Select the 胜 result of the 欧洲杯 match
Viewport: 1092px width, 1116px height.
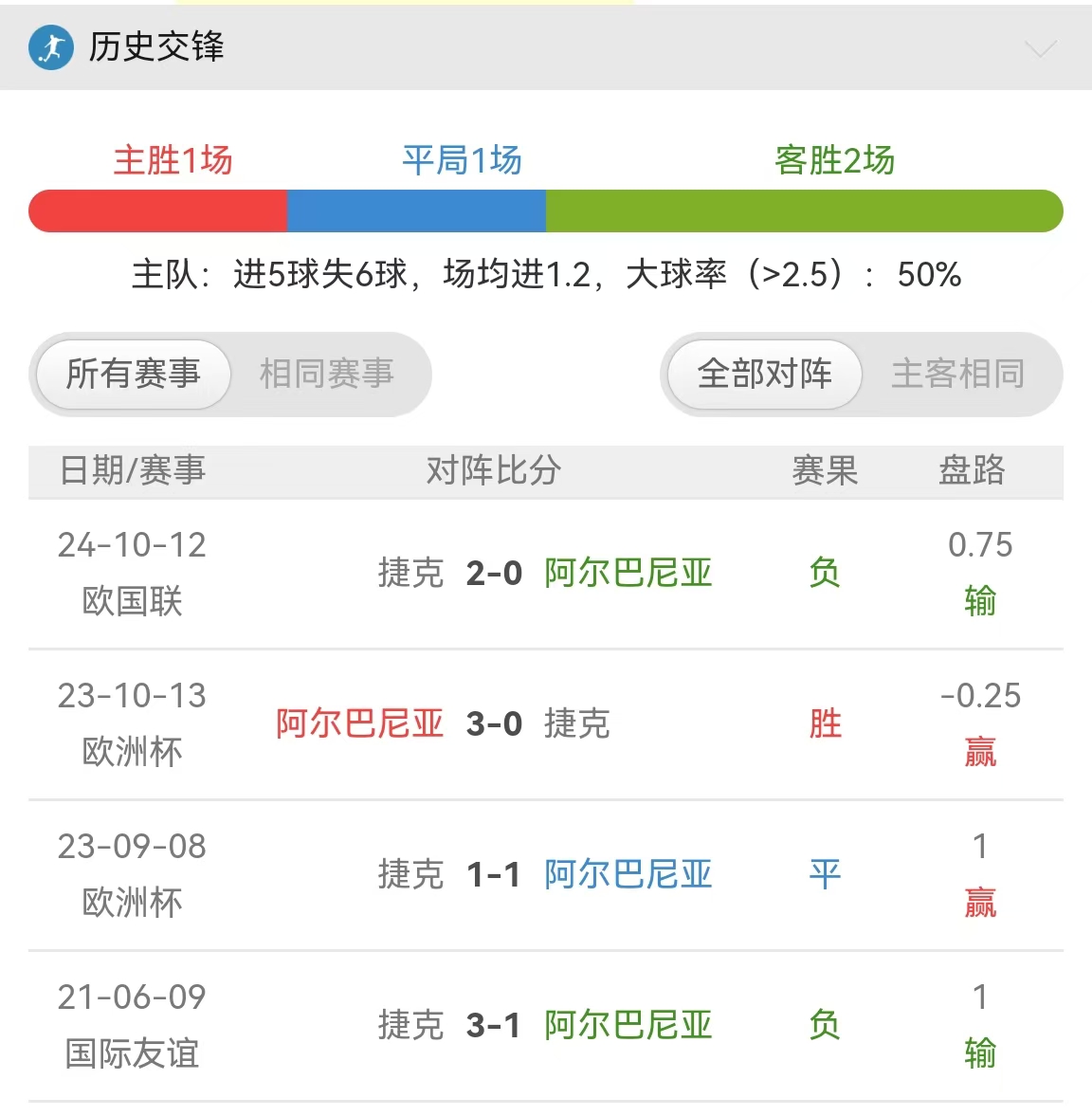(x=824, y=724)
